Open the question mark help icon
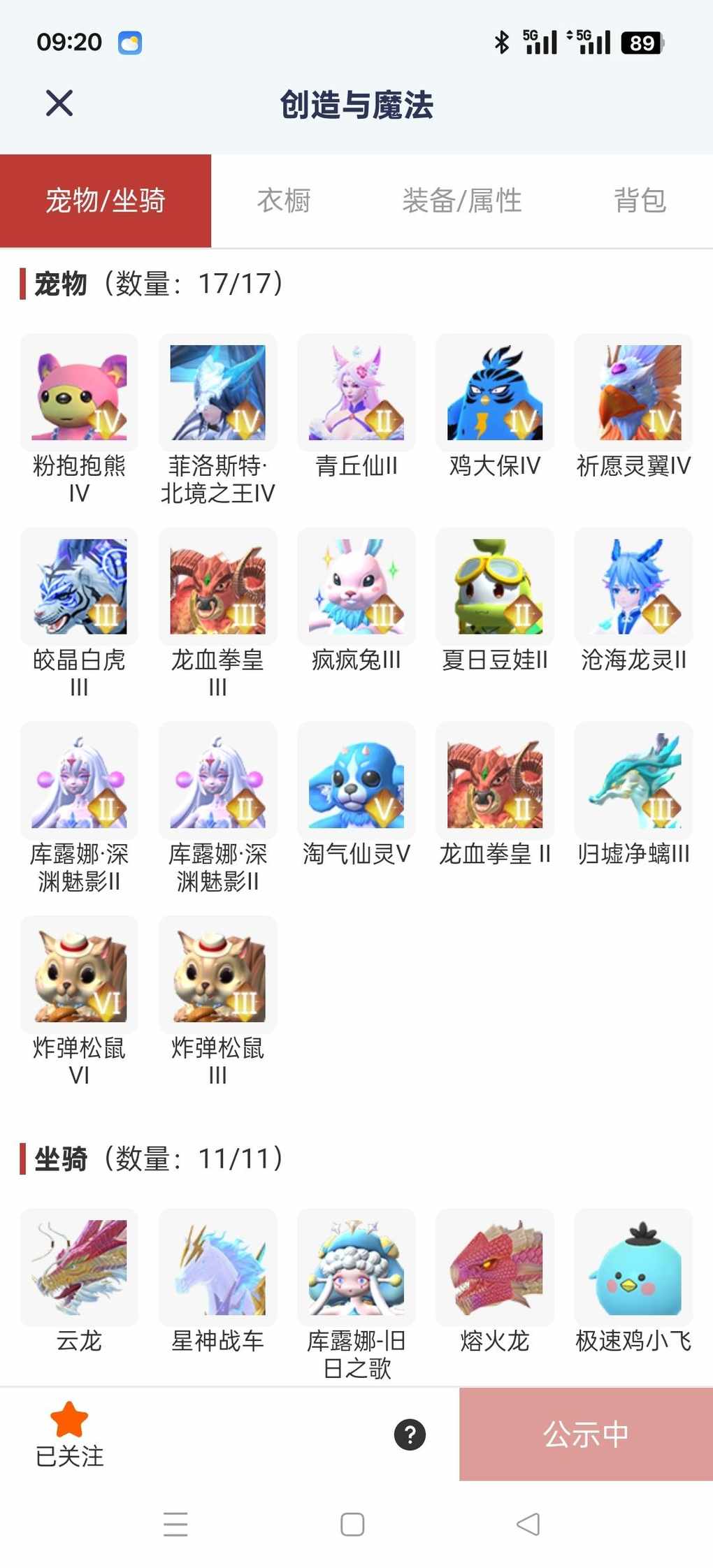 coord(410,1435)
